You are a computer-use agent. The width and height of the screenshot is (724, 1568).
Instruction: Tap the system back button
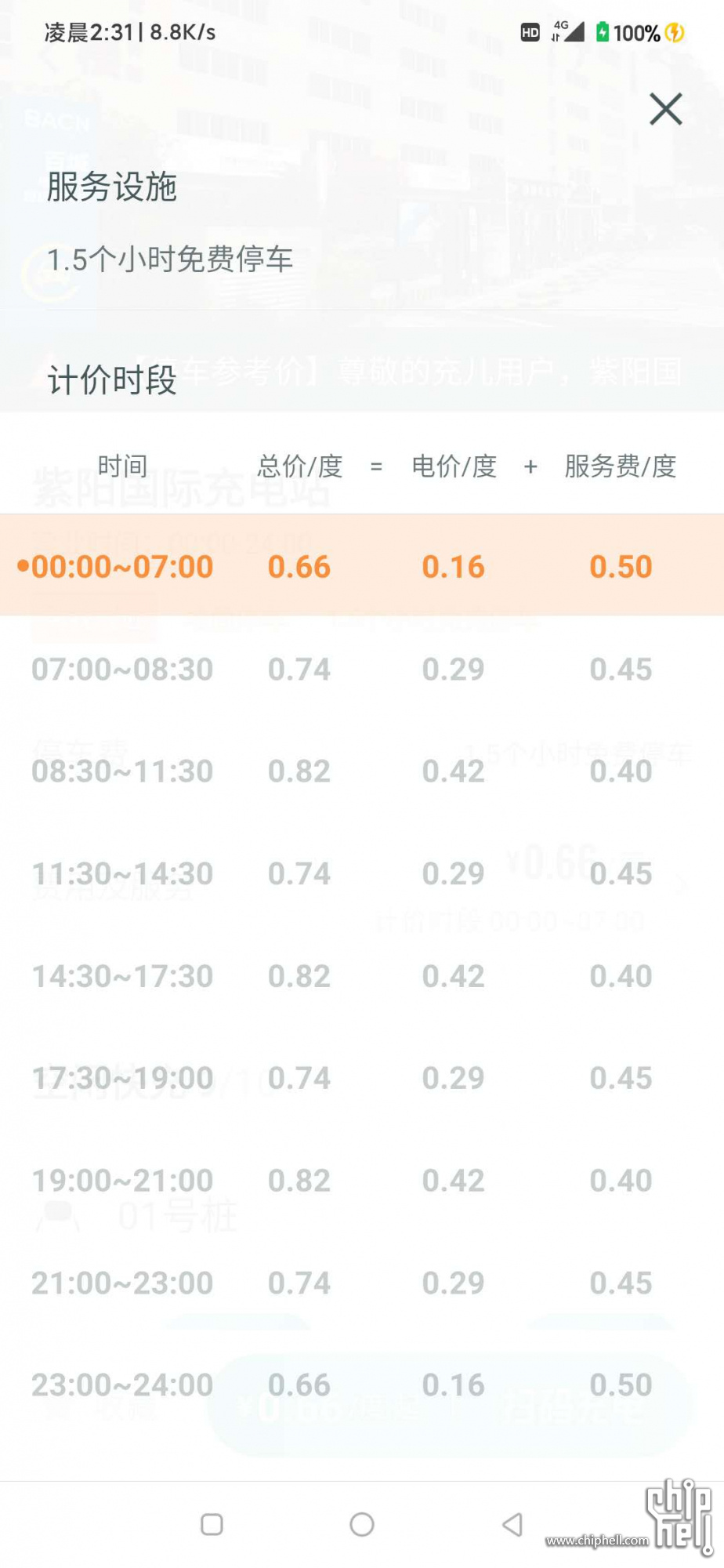512,1524
